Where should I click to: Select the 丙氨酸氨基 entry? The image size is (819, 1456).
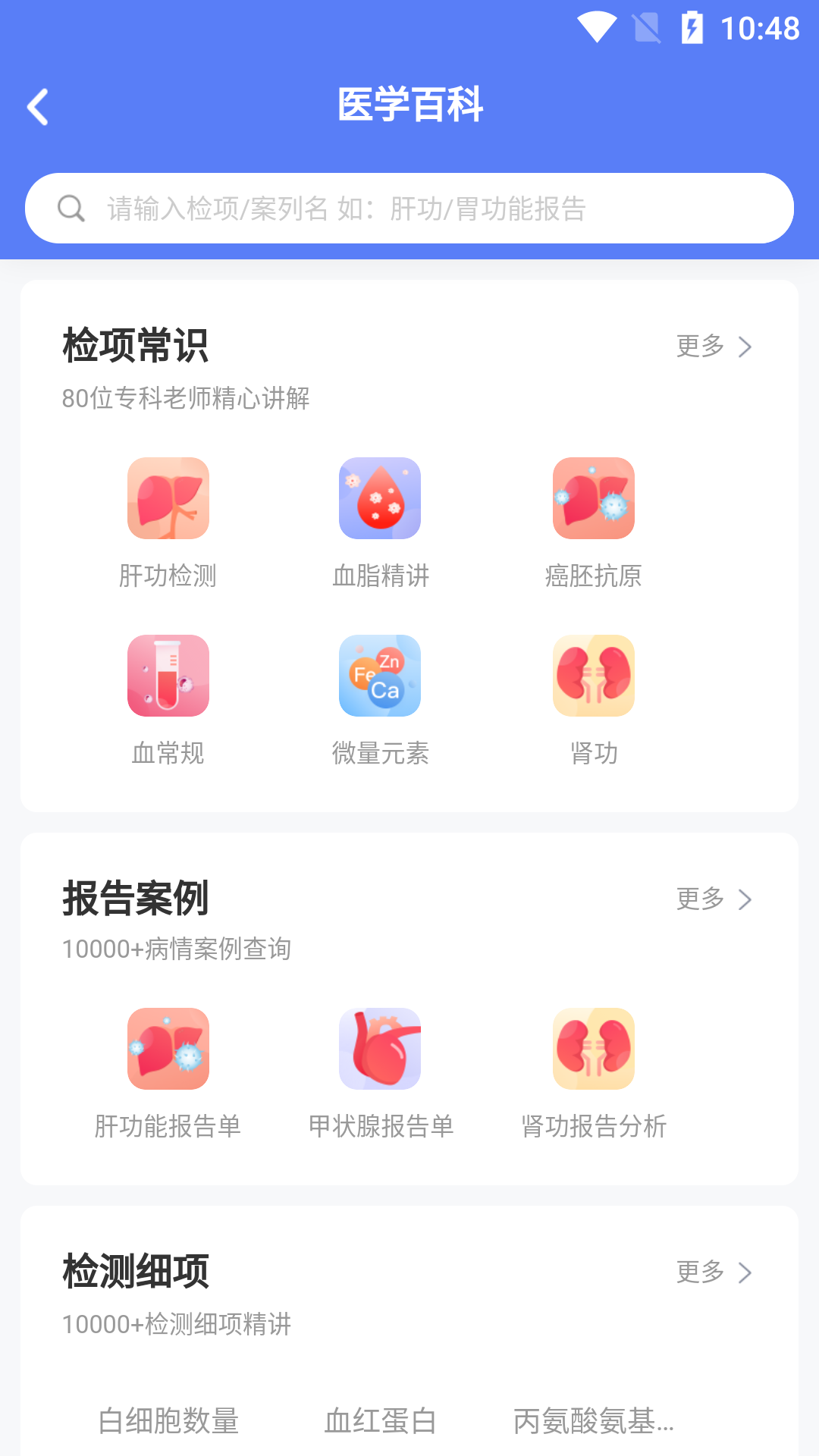pos(594,1422)
